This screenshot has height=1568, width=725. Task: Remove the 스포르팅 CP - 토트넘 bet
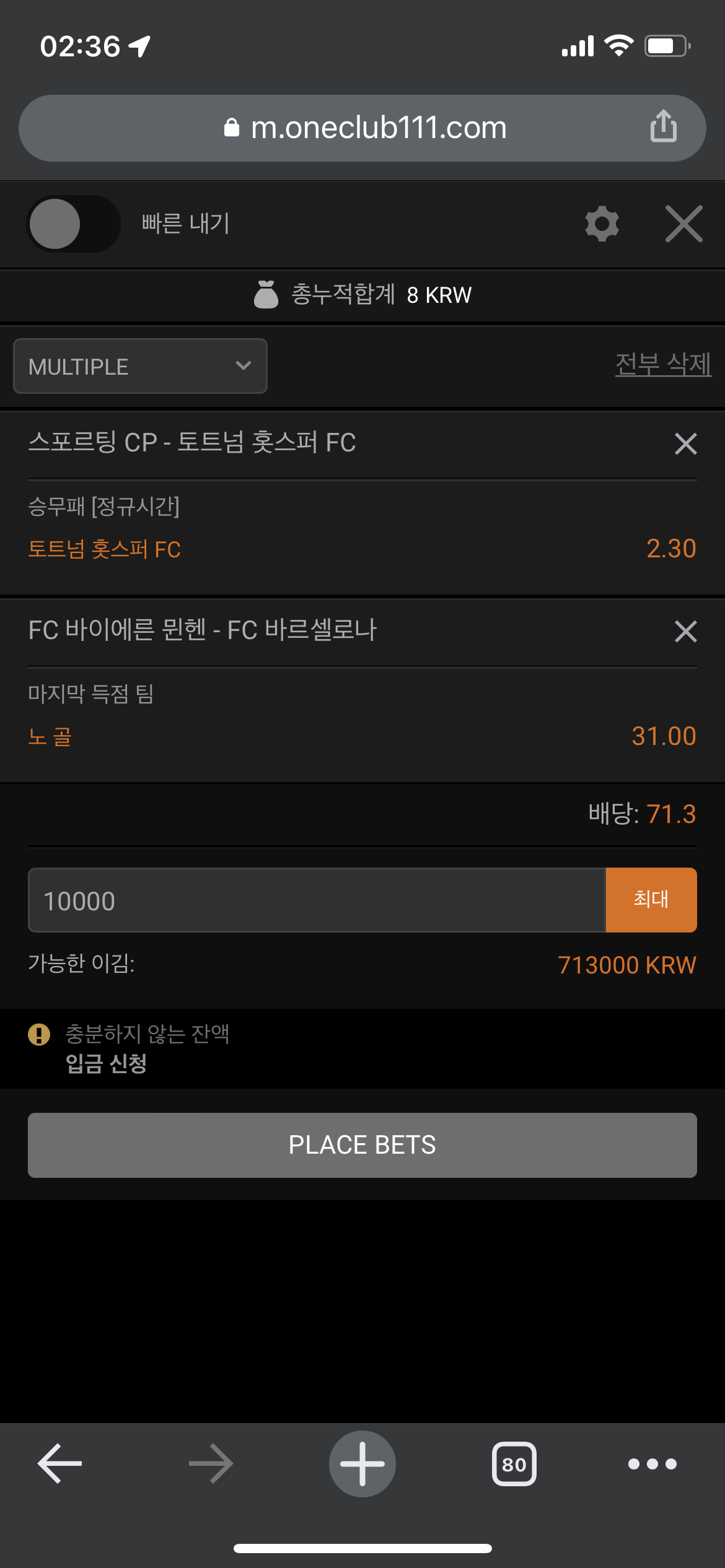pos(685,443)
